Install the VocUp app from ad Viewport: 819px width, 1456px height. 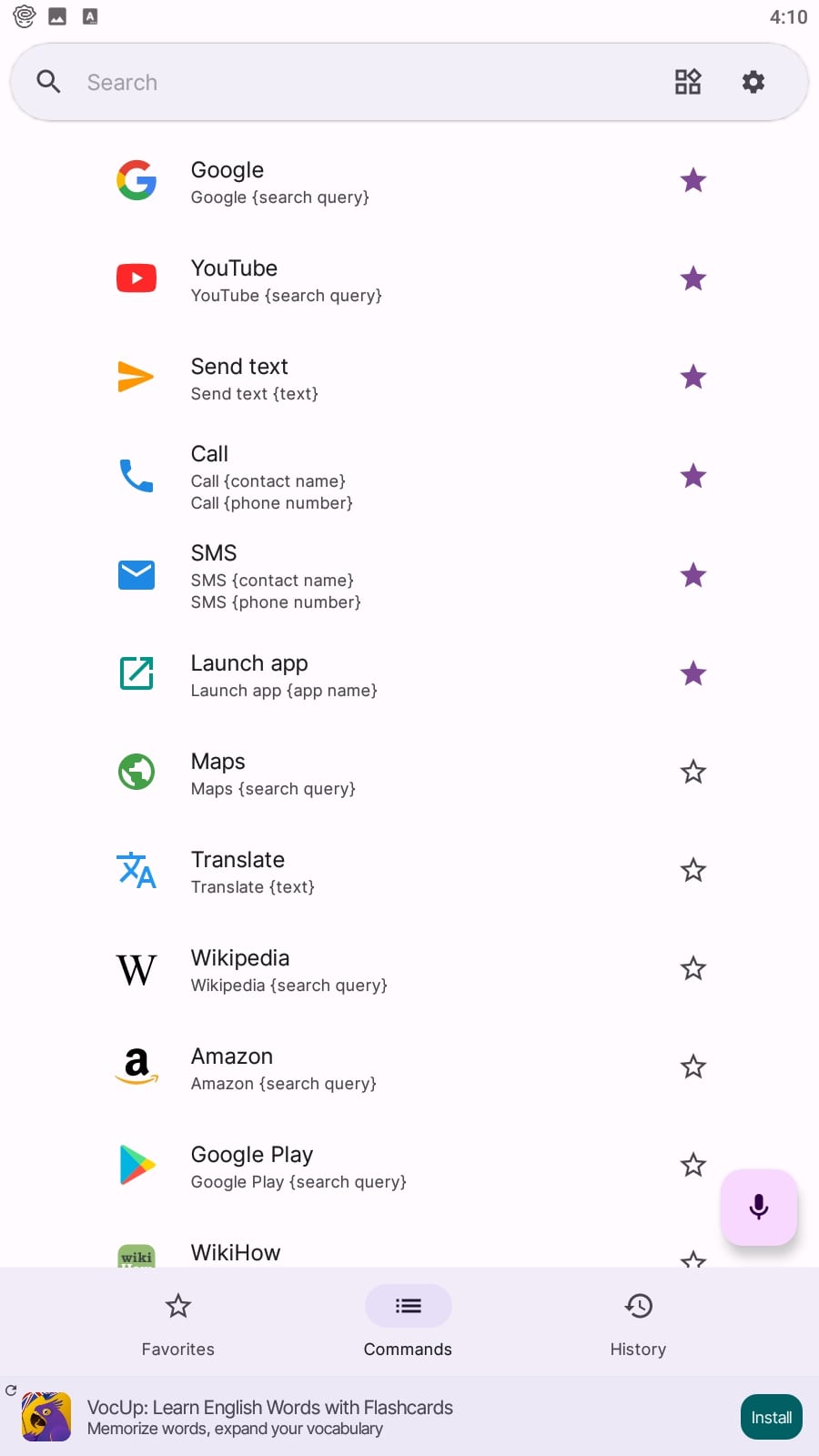[x=772, y=1417]
